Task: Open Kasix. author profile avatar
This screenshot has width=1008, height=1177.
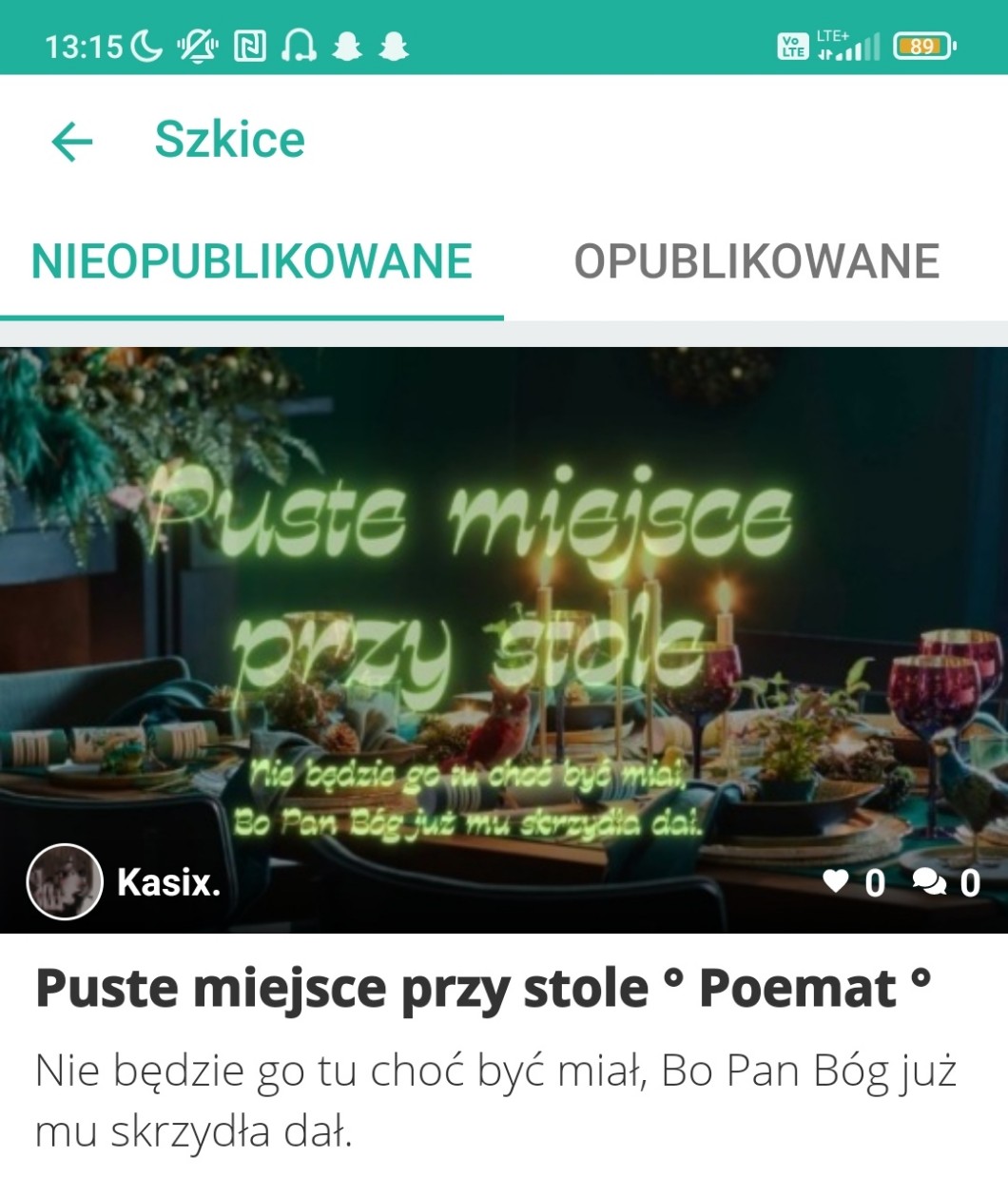Action: click(x=65, y=881)
